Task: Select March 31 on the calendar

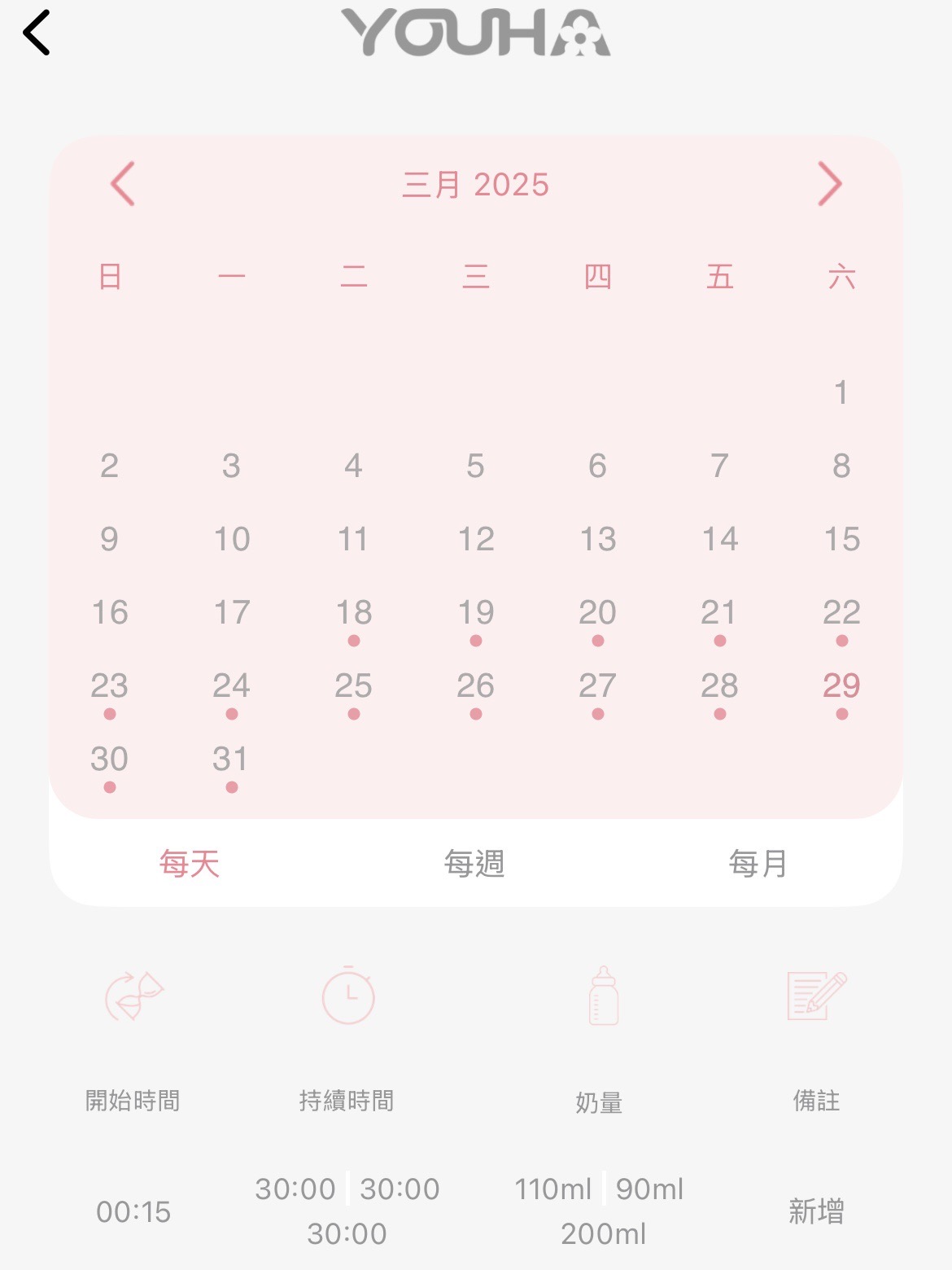Action: [231, 760]
